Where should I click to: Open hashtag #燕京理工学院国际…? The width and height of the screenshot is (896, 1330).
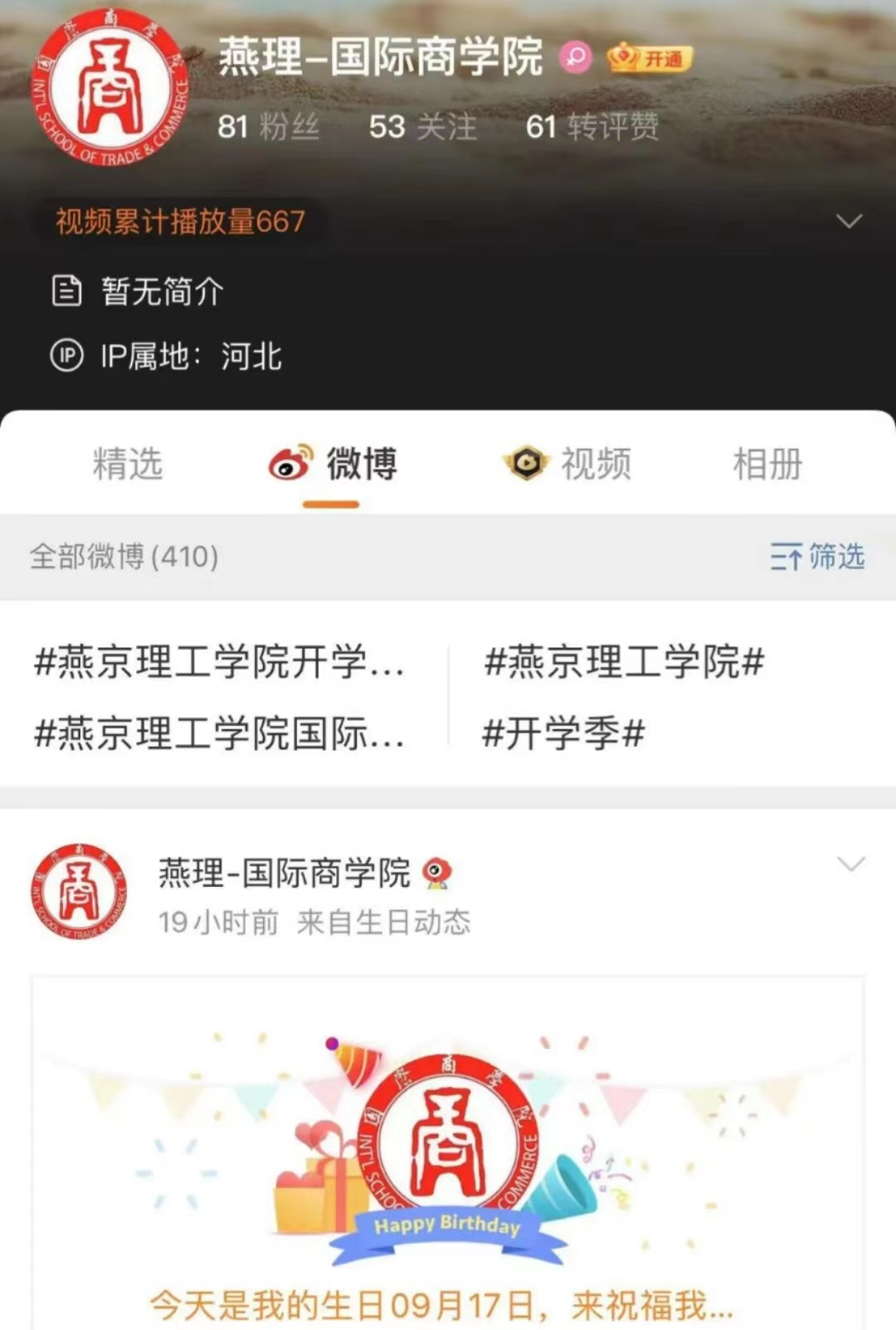click(219, 733)
